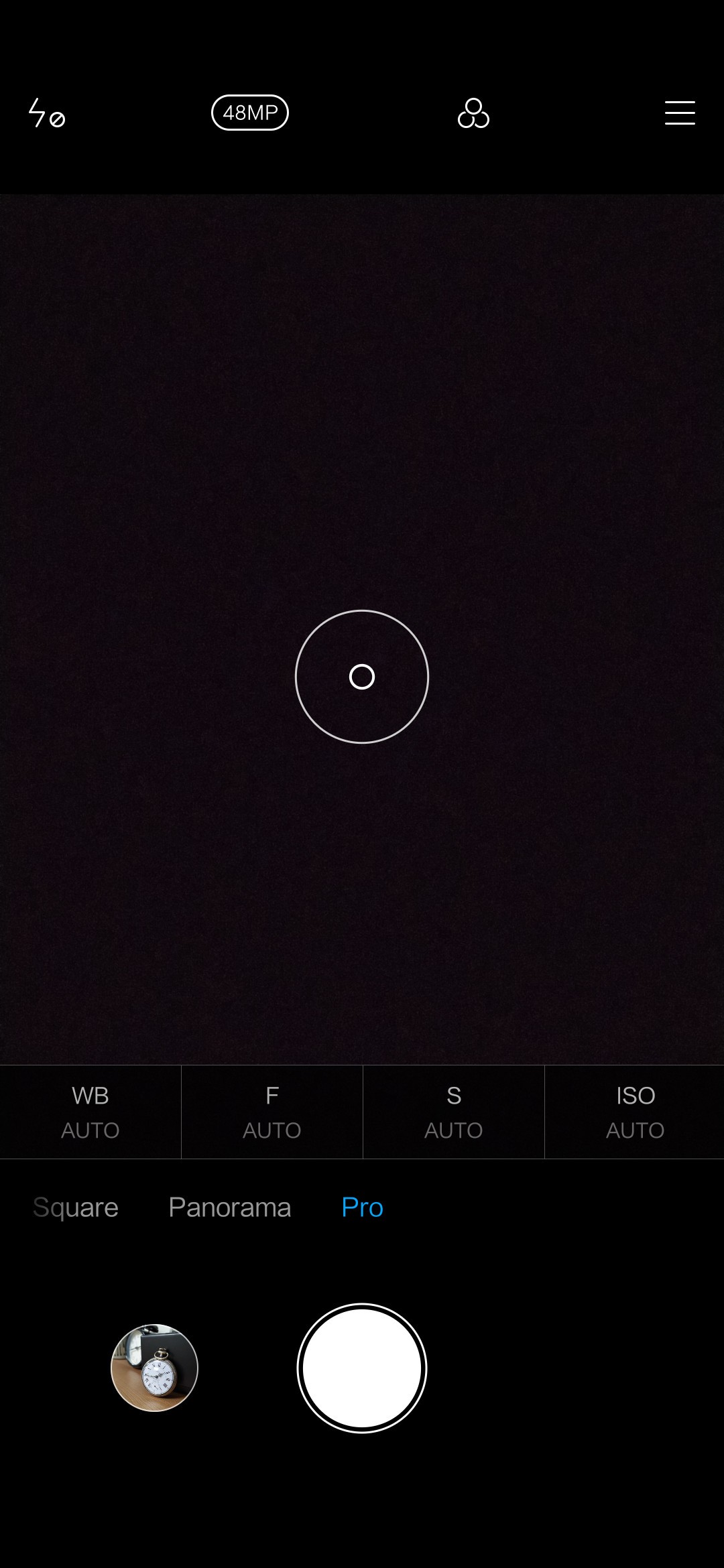Switch to Square mode
724x1568 pixels.
pyautogui.click(x=76, y=1207)
